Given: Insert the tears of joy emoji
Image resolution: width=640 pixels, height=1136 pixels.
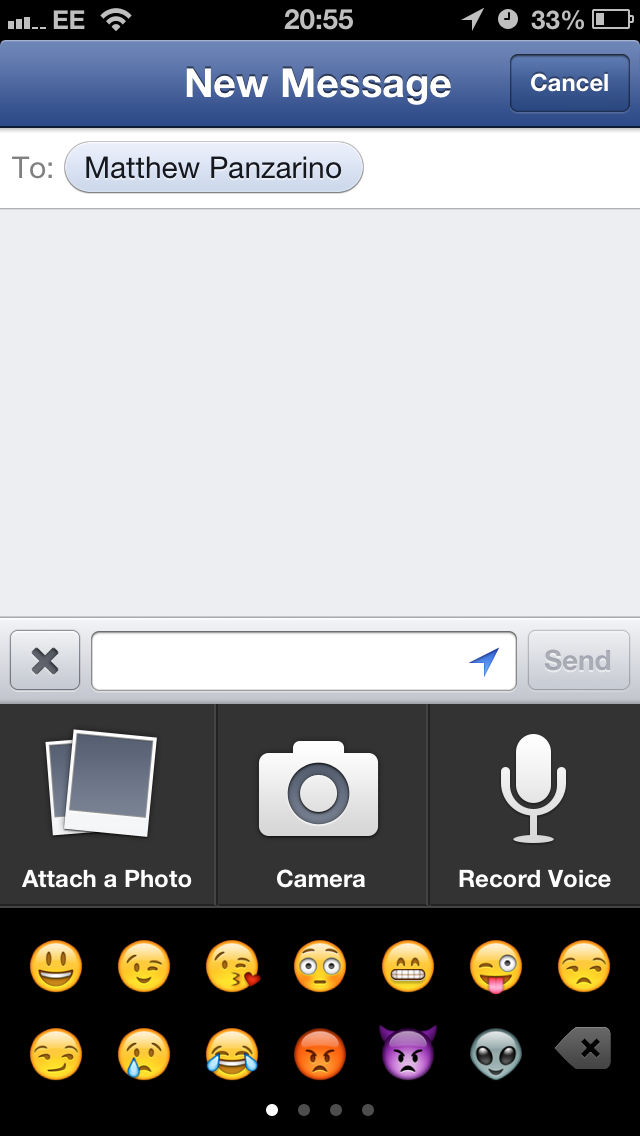Looking at the screenshot, I should 233,1054.
